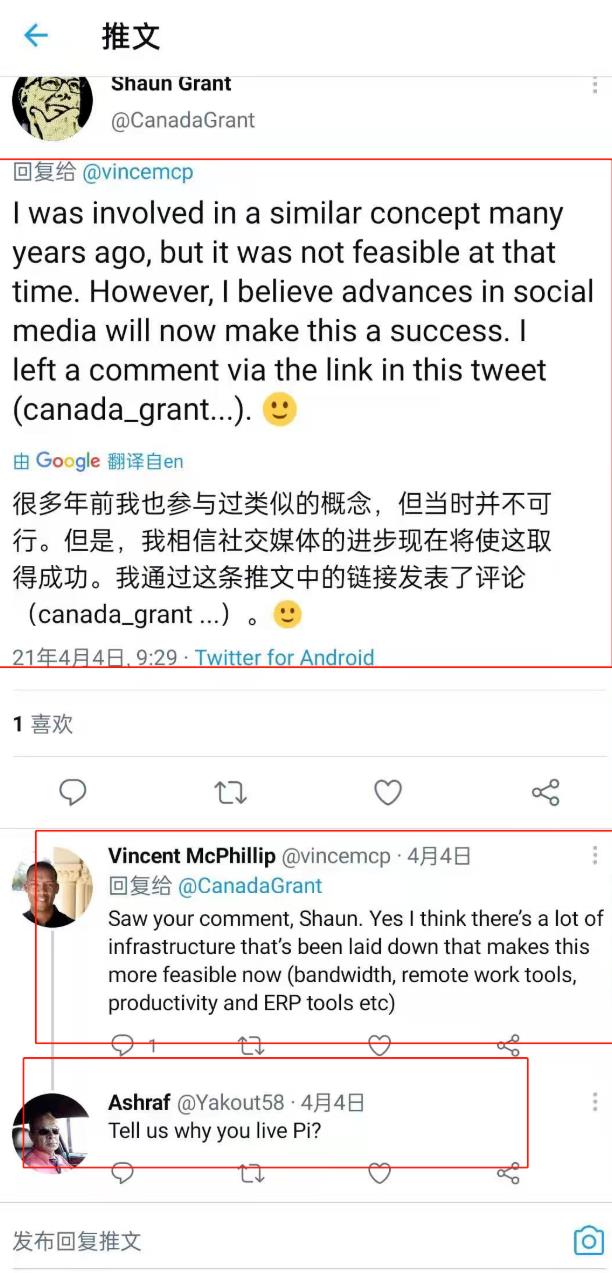The width and height of the screenshot is (612, 1273).
Task: Like Vincent McPhillip's reply
Action: 379,1046
